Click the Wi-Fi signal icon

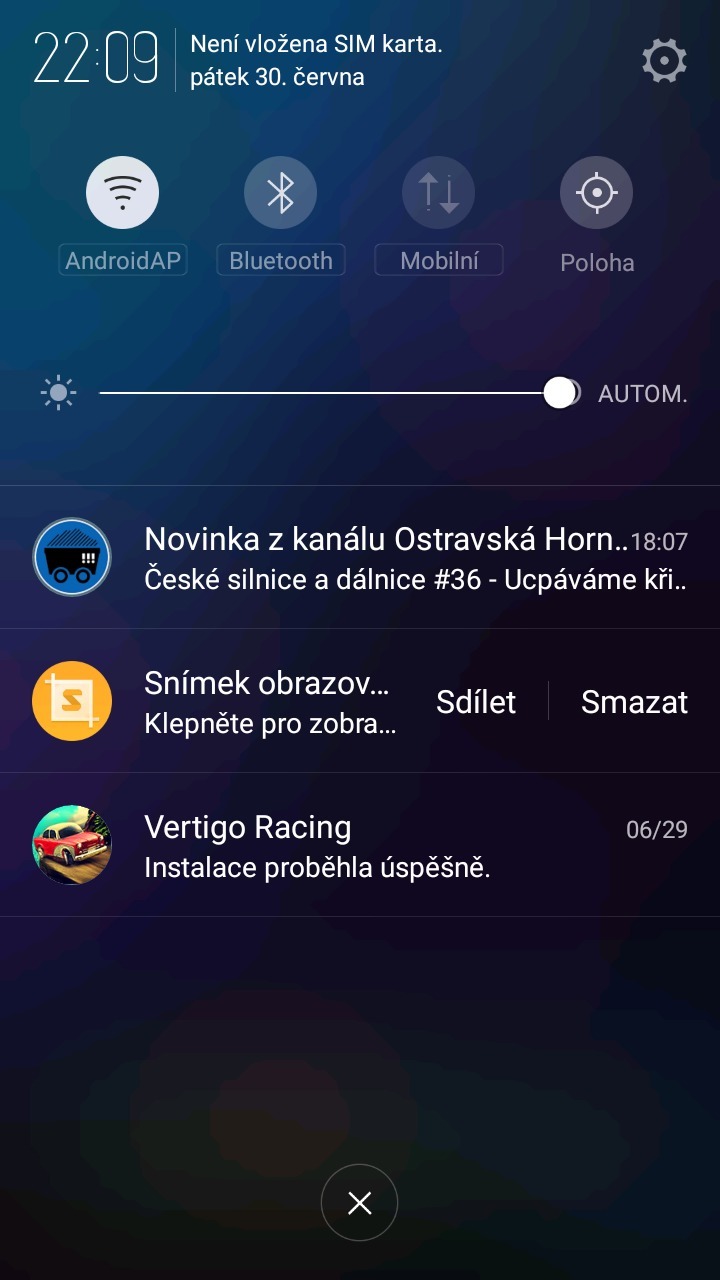pos(122,191)
